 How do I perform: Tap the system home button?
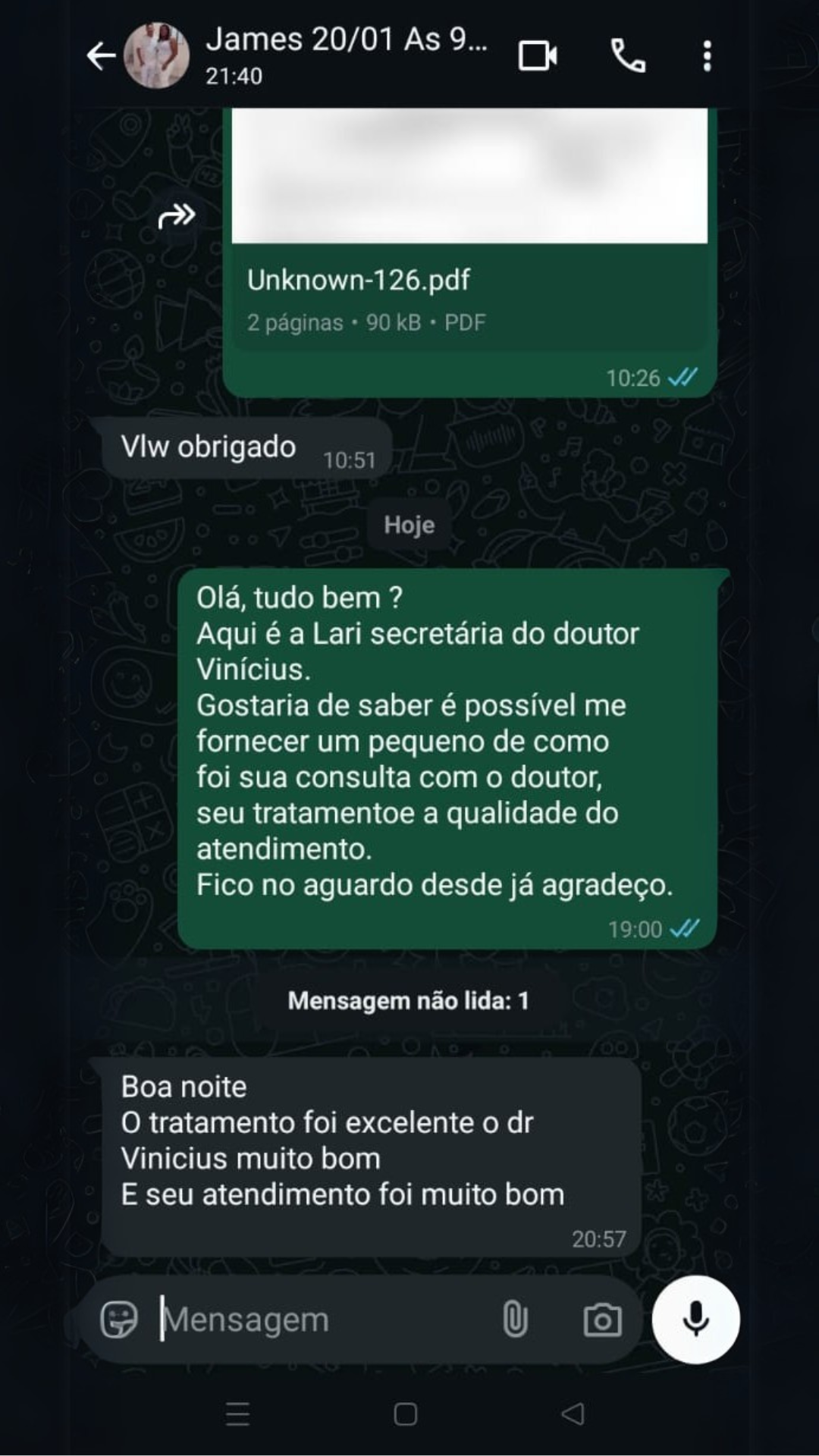[406, 1414]
